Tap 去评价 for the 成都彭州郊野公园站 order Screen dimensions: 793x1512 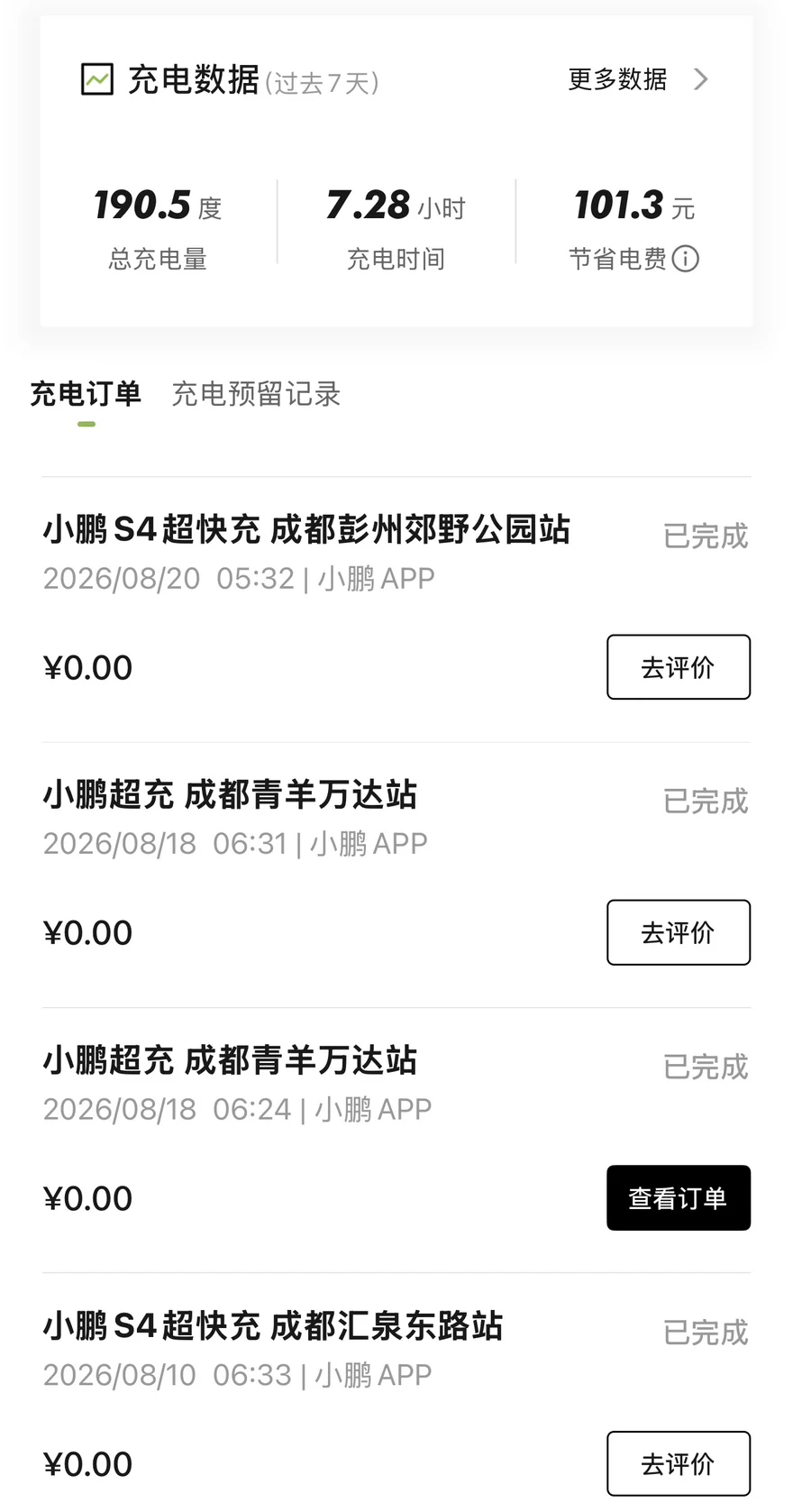coord(679,667)
